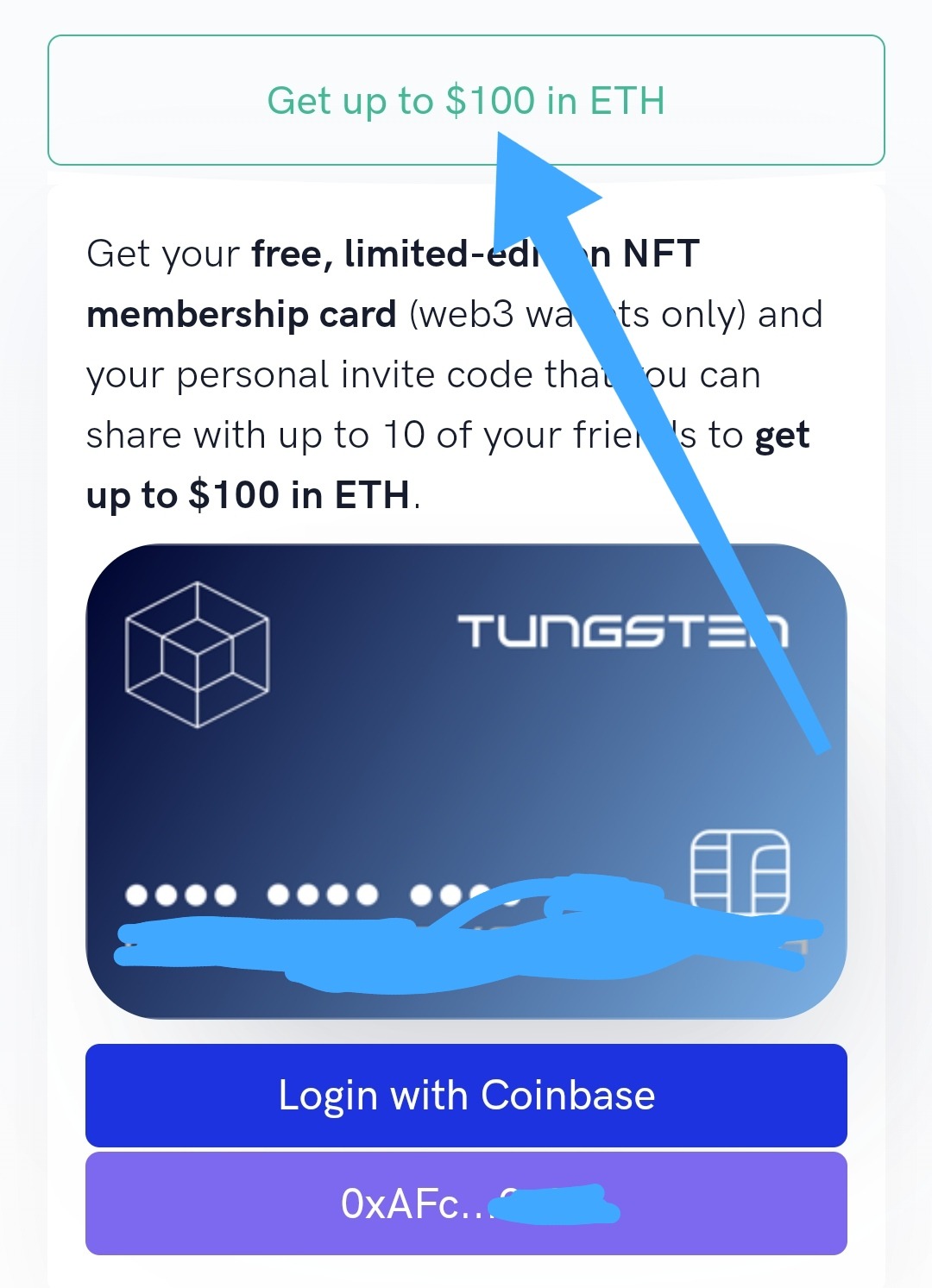Login with Coinbase
The width and height of the screenshot is (932, 1288).
pyautogui.click(x=466, y=1095)
